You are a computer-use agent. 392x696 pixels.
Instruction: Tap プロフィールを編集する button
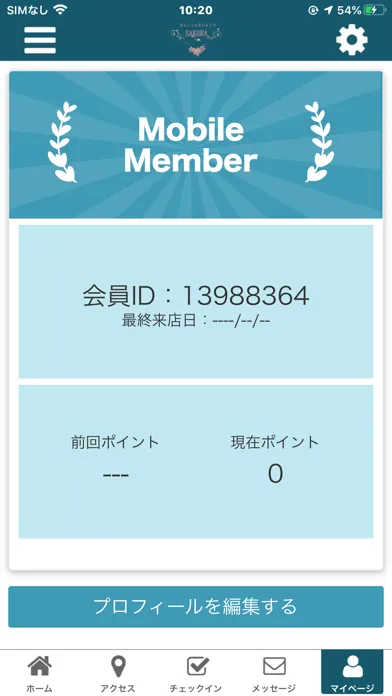pyautogui.click(x=196, y=606)
